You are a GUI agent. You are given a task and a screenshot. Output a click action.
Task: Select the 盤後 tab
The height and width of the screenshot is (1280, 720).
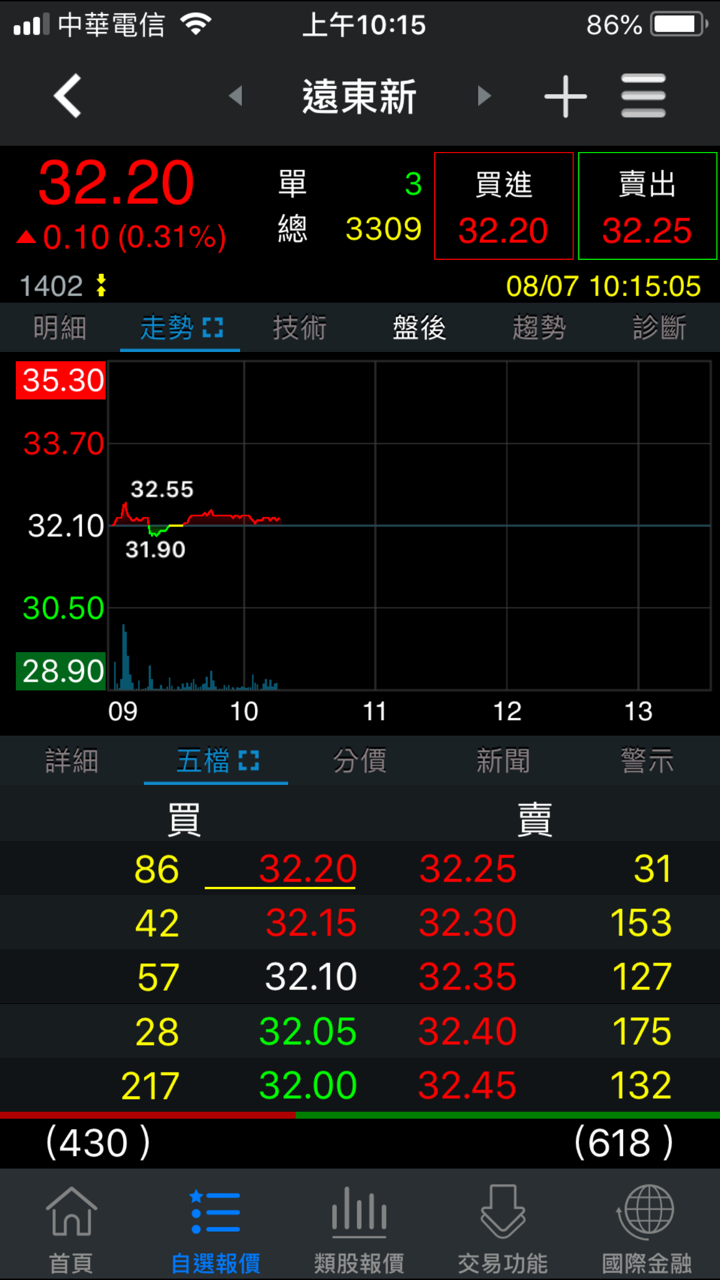tap(419, 328)
